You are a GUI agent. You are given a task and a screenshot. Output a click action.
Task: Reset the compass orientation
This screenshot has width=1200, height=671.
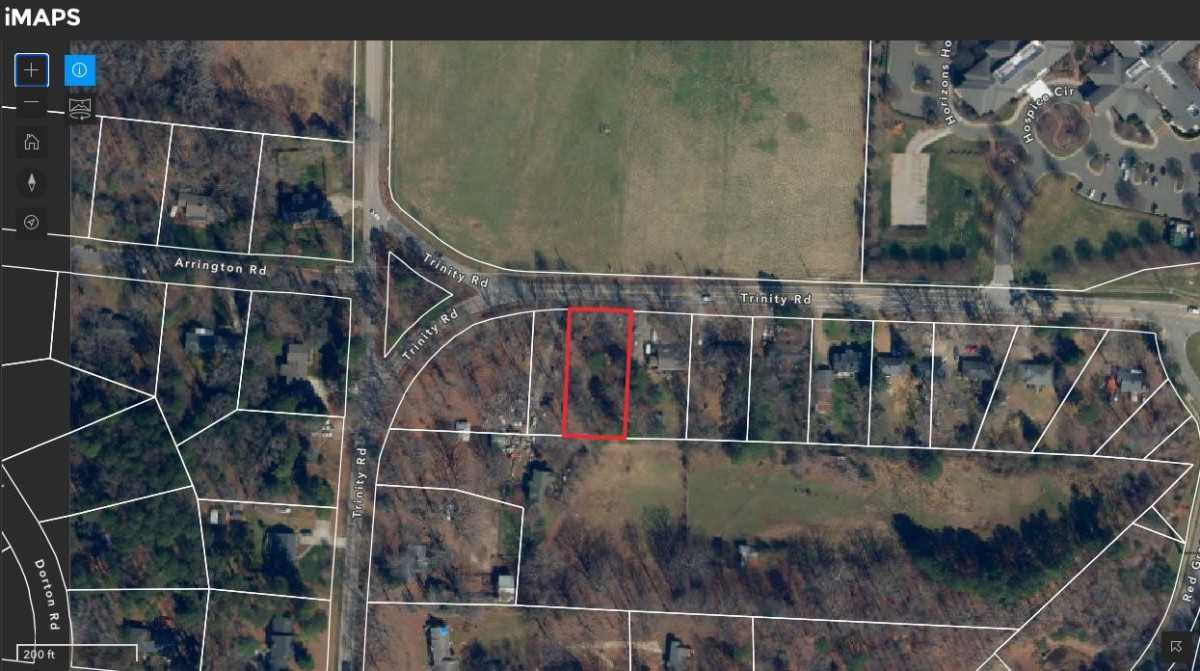[32, 182]
